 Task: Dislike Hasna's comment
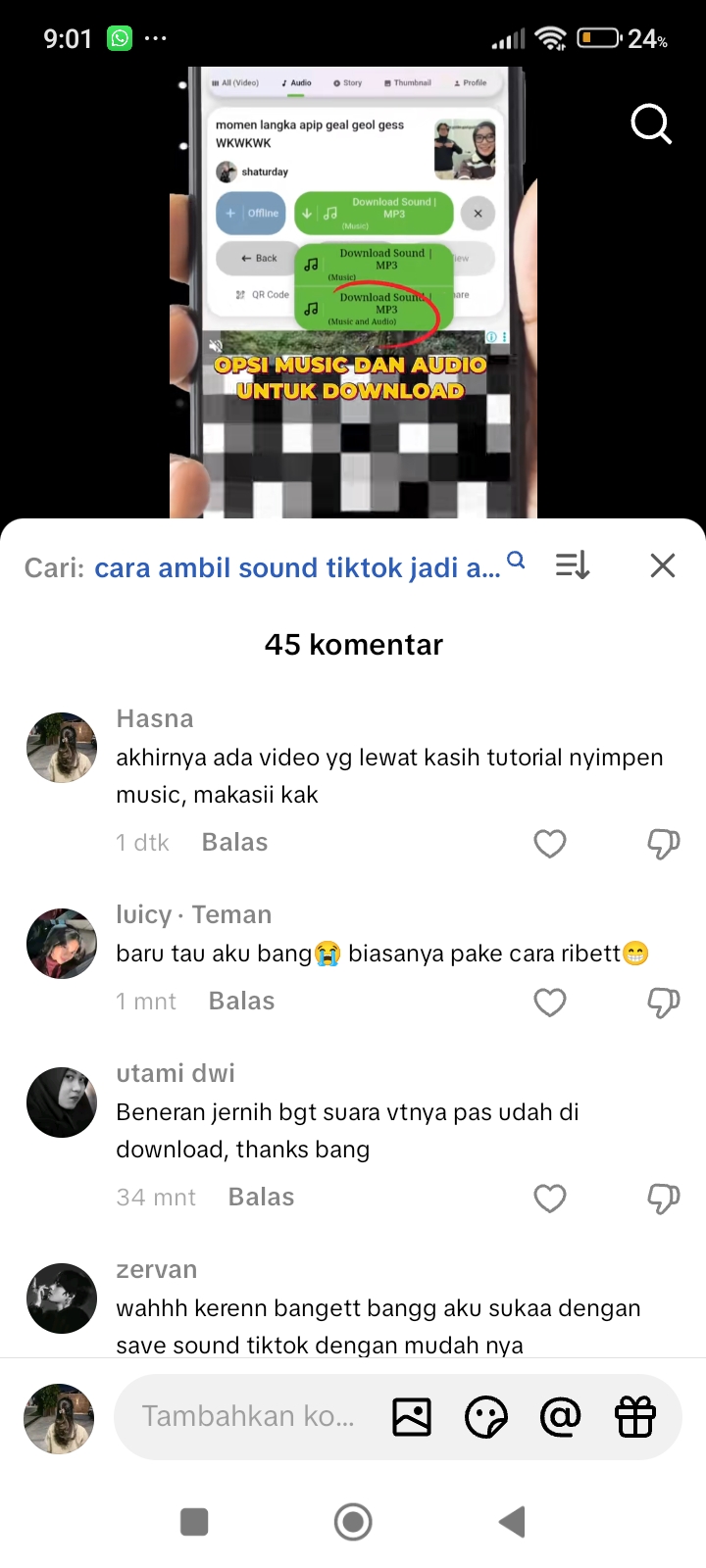663,843
